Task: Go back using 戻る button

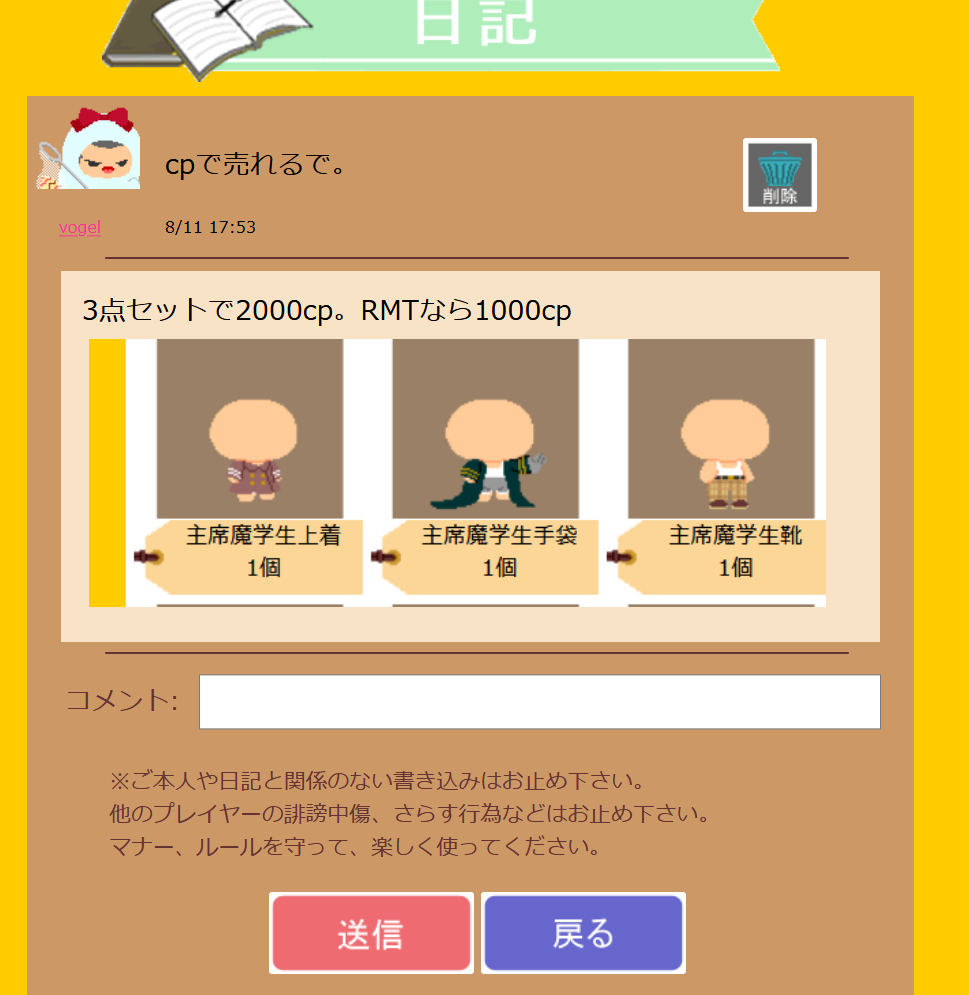Action: pyautogui.click(x=583, y=933)
